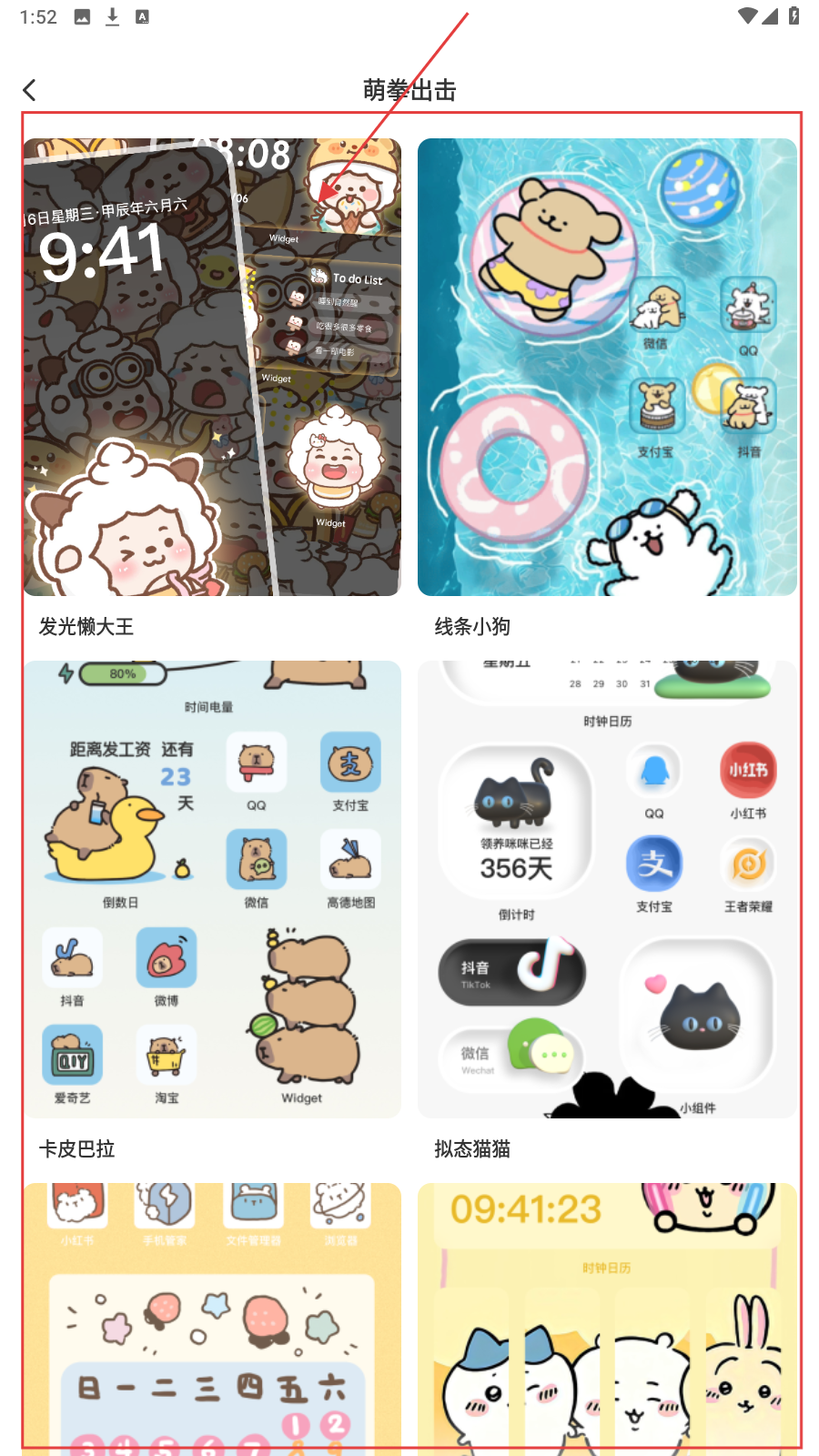Screen dimensions: 819x1456
Task: Open the 线条小狗 theme
Action: 607,368
